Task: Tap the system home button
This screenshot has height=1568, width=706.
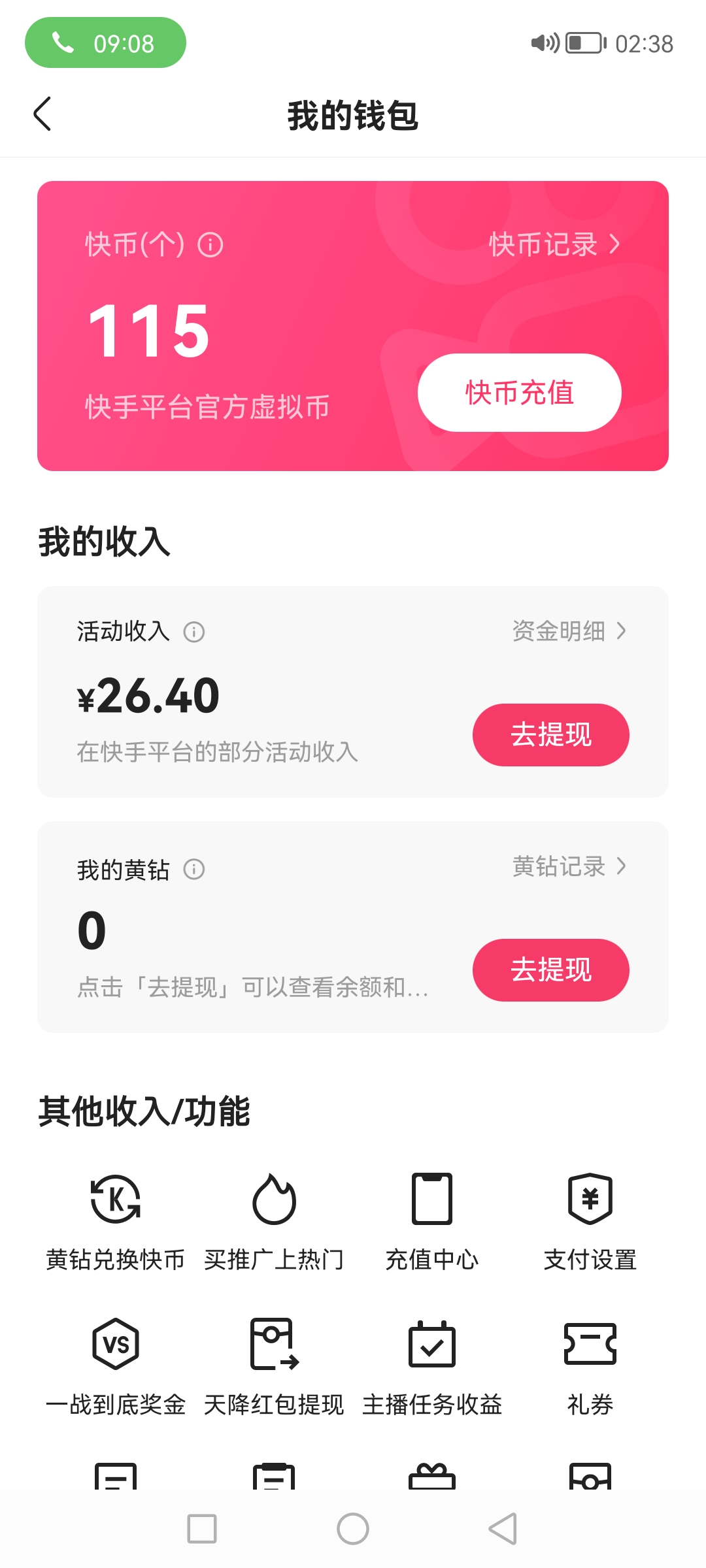Action: point(353,1529)
